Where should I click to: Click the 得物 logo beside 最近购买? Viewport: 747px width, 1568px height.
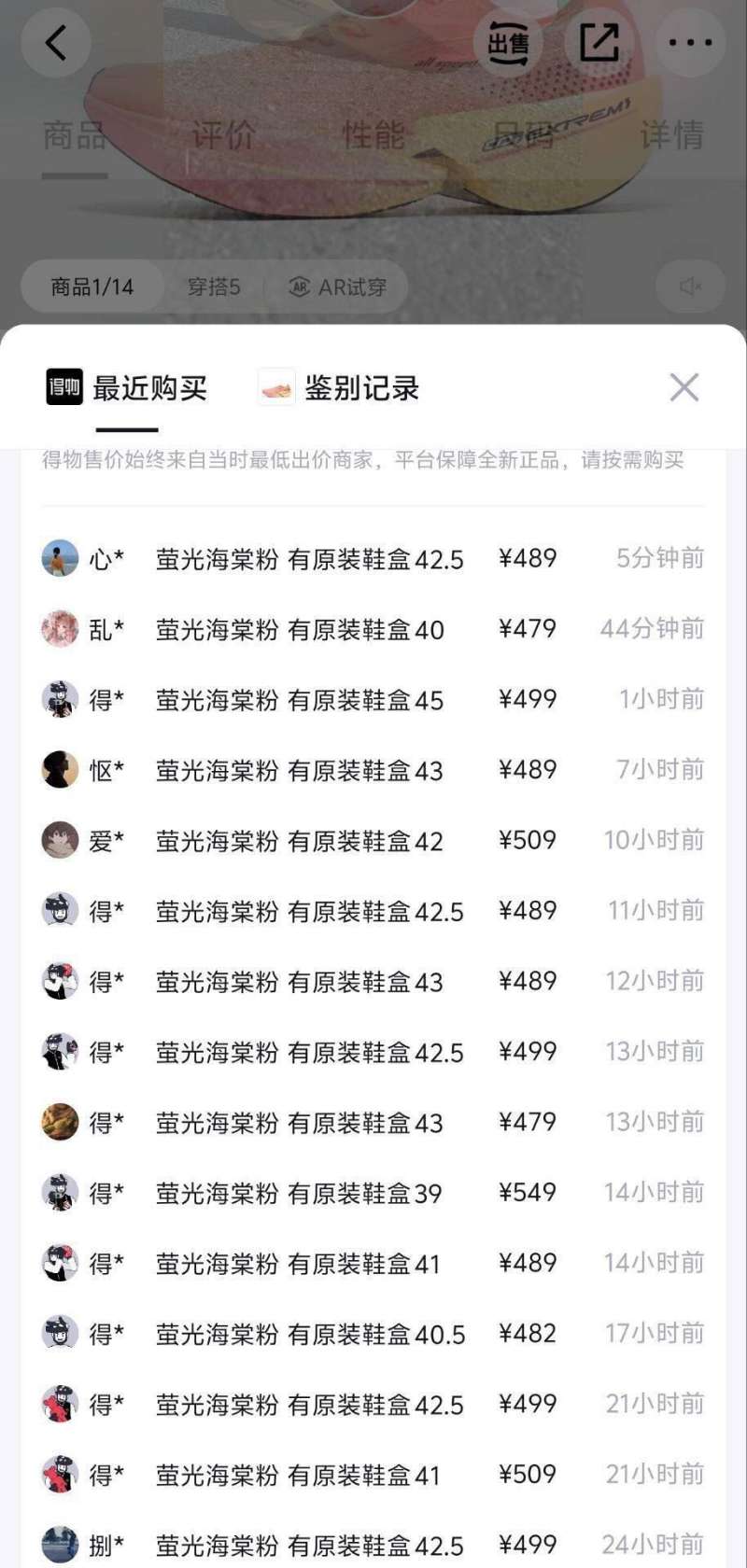(63, 386)
